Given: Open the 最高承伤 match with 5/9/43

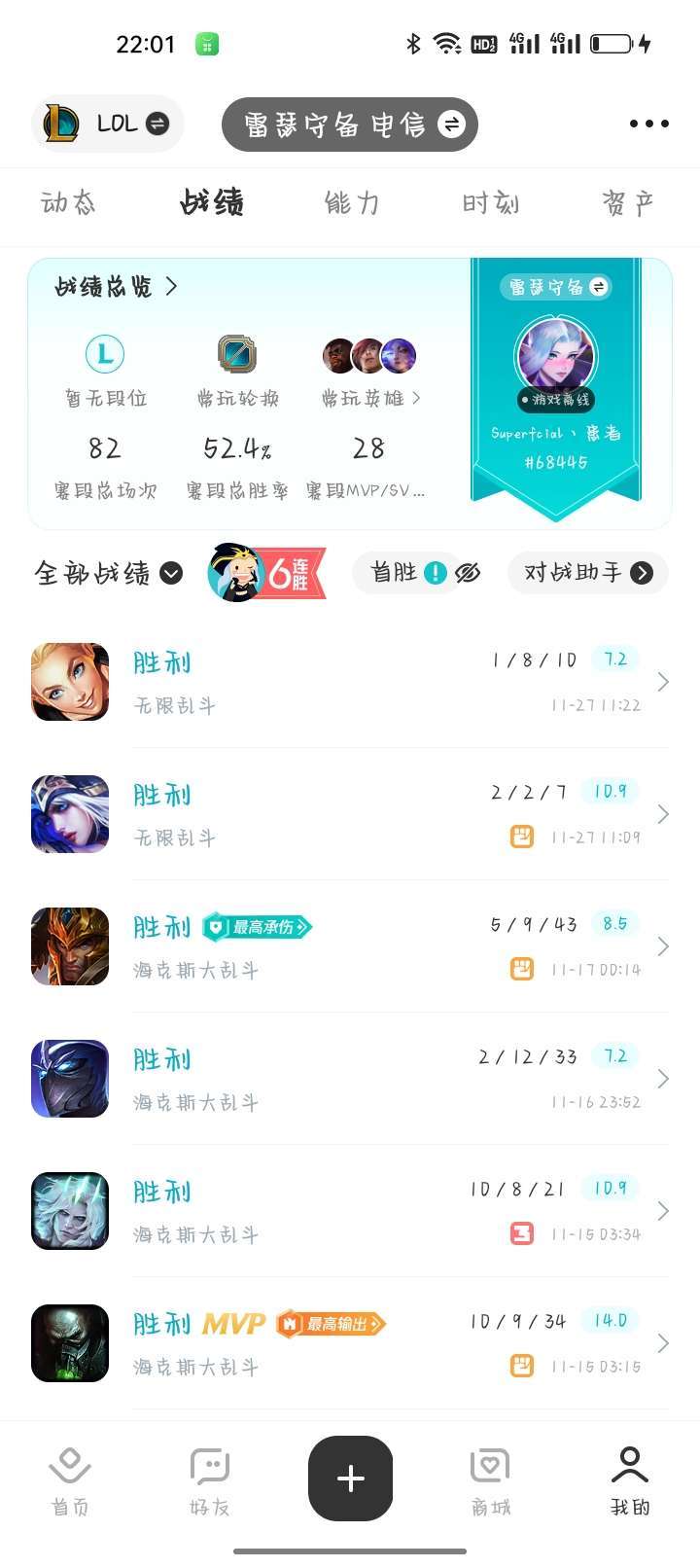Looking at the screenshot, I should click(350, 946).
